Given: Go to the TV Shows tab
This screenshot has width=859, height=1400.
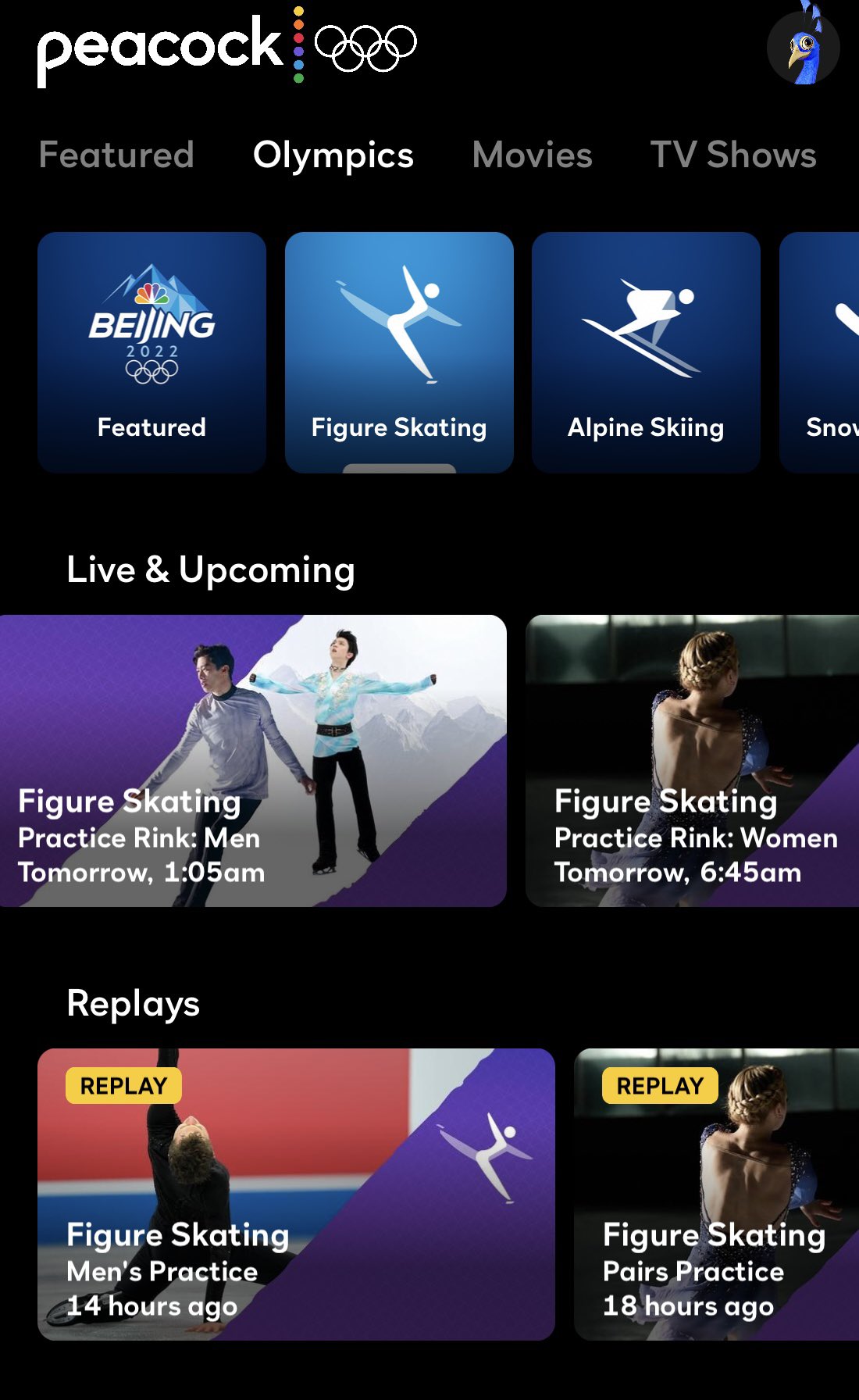Looking at the screenshot, I should click(732, 155).
